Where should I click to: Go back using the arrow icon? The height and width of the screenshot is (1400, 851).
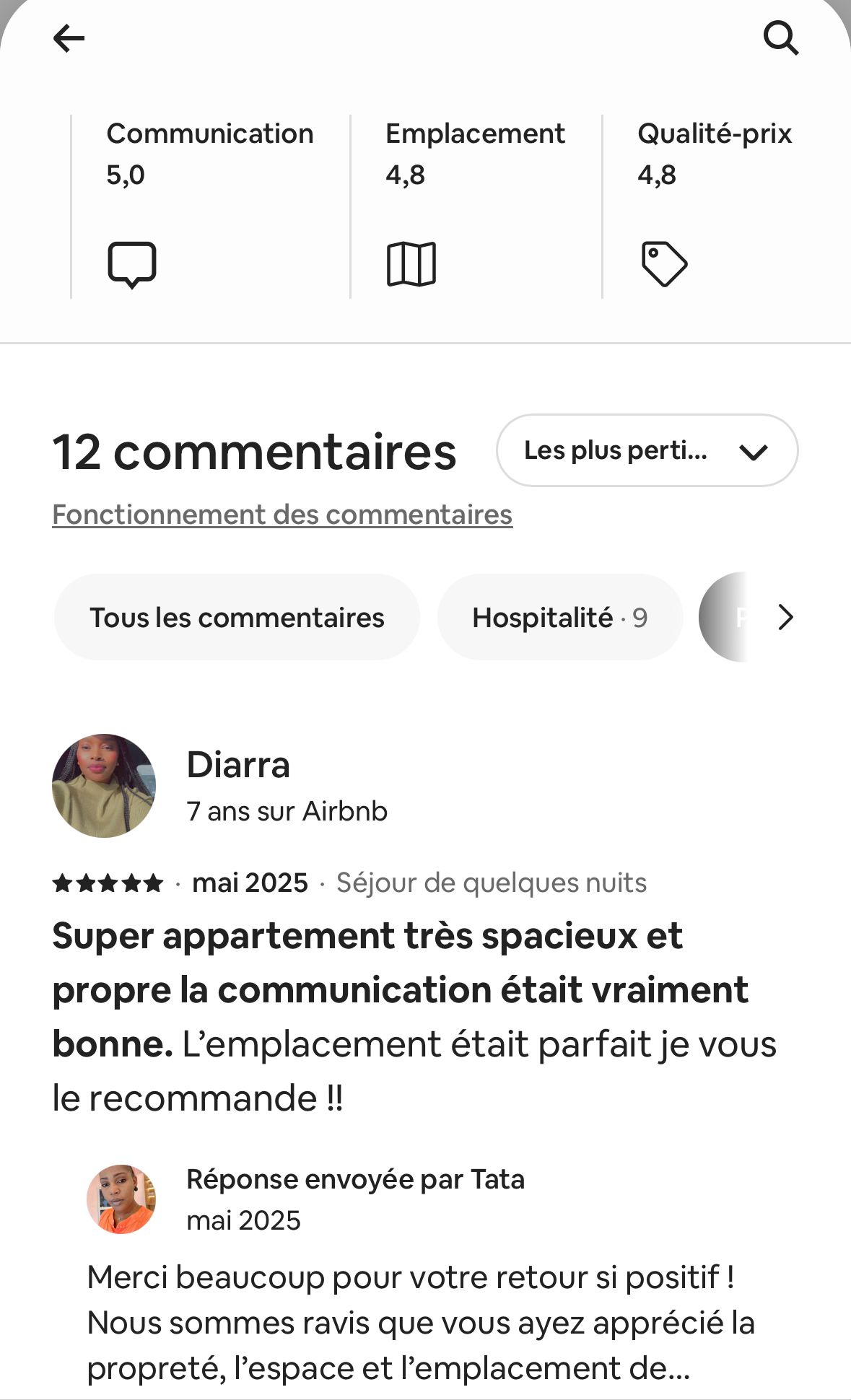click(69, 38)
